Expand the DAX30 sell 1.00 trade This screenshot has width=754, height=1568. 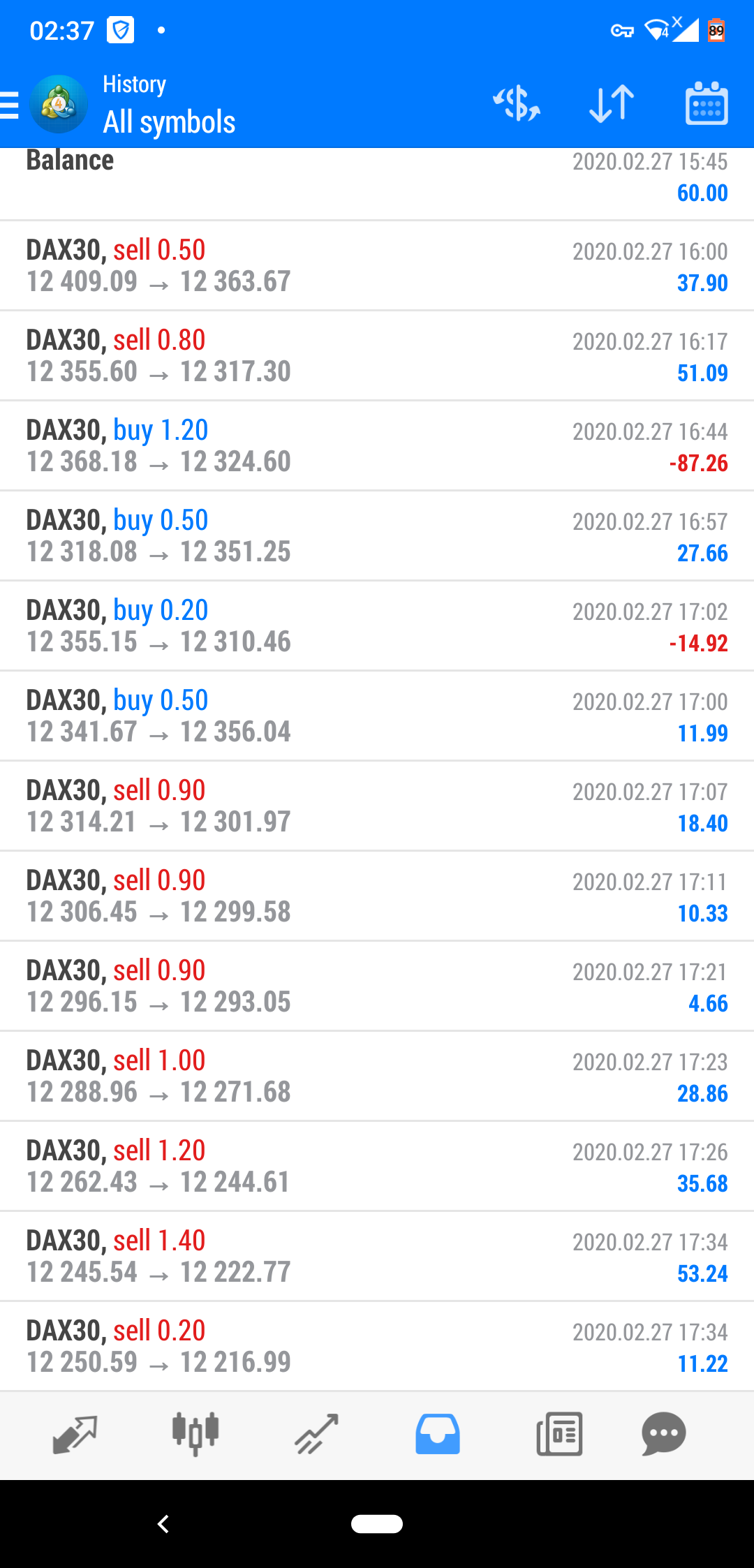pyautogui.click(x=377, y=1077)
